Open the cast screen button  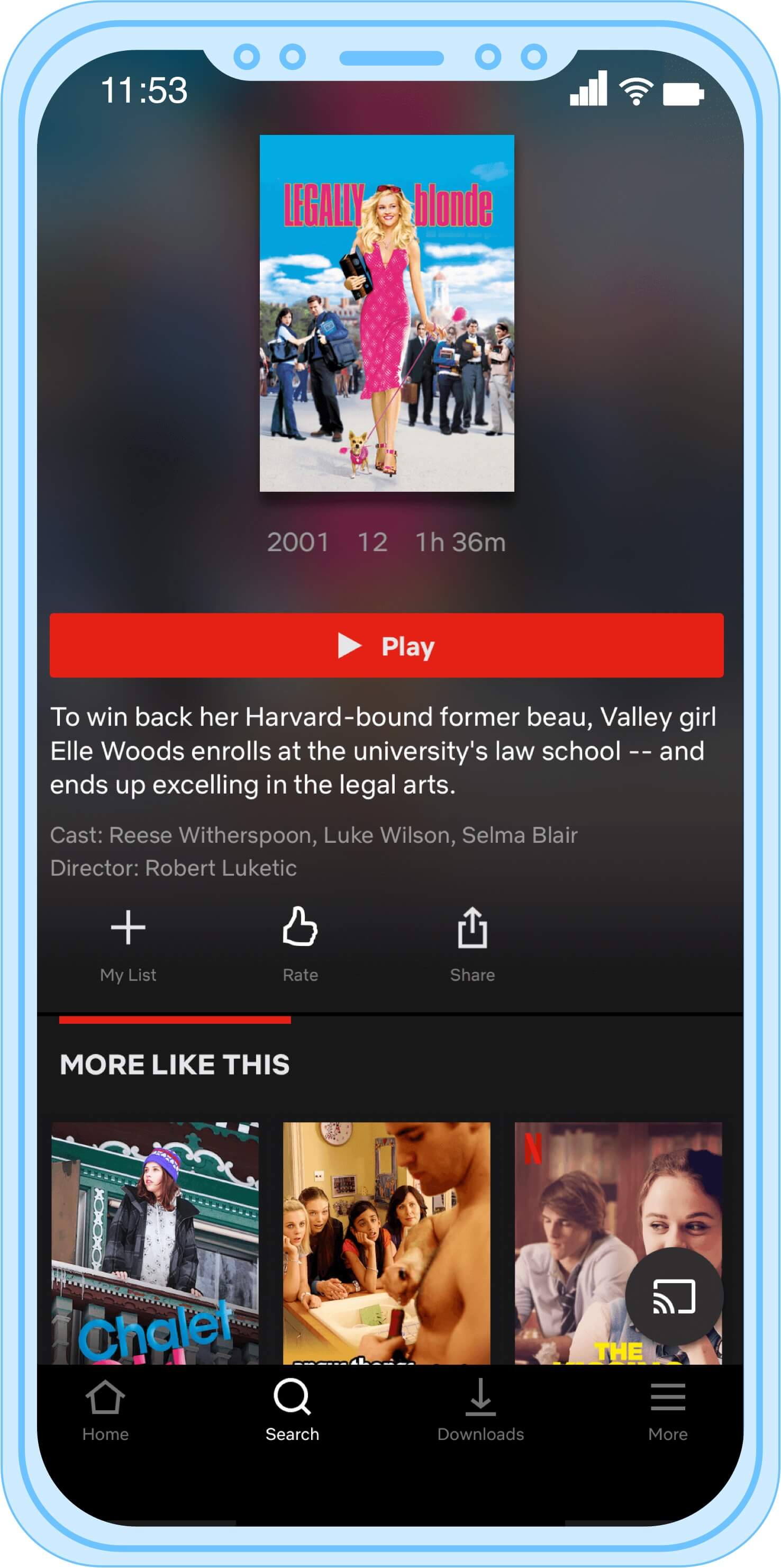pyautogui.click(x=674, y=1296)
